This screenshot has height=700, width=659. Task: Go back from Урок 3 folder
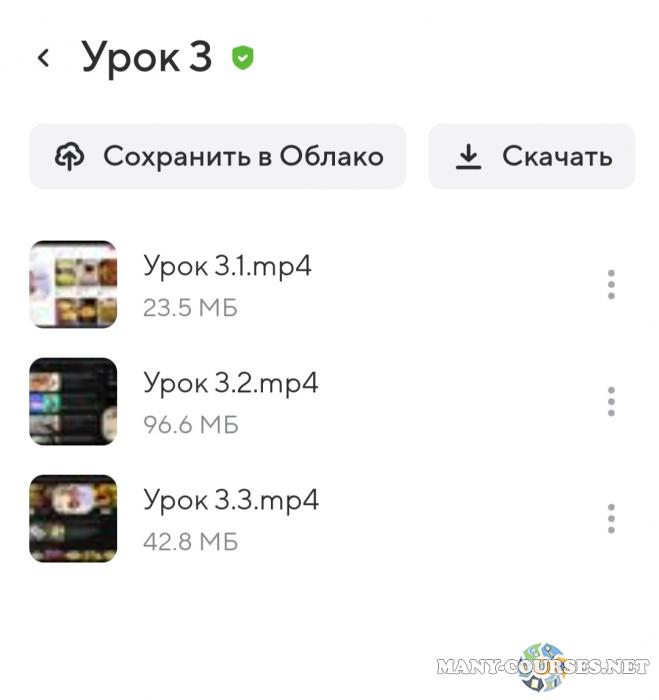(43, 58)
